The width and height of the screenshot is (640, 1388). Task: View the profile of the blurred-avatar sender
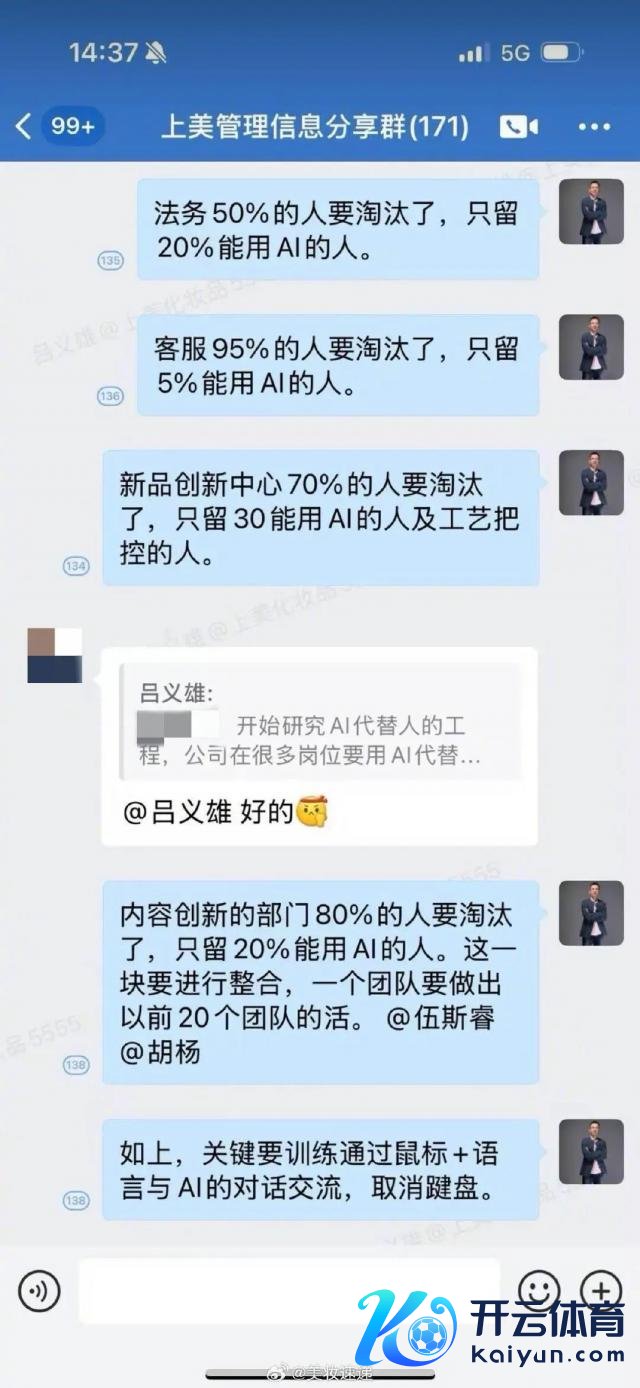(x=54, y=655)
